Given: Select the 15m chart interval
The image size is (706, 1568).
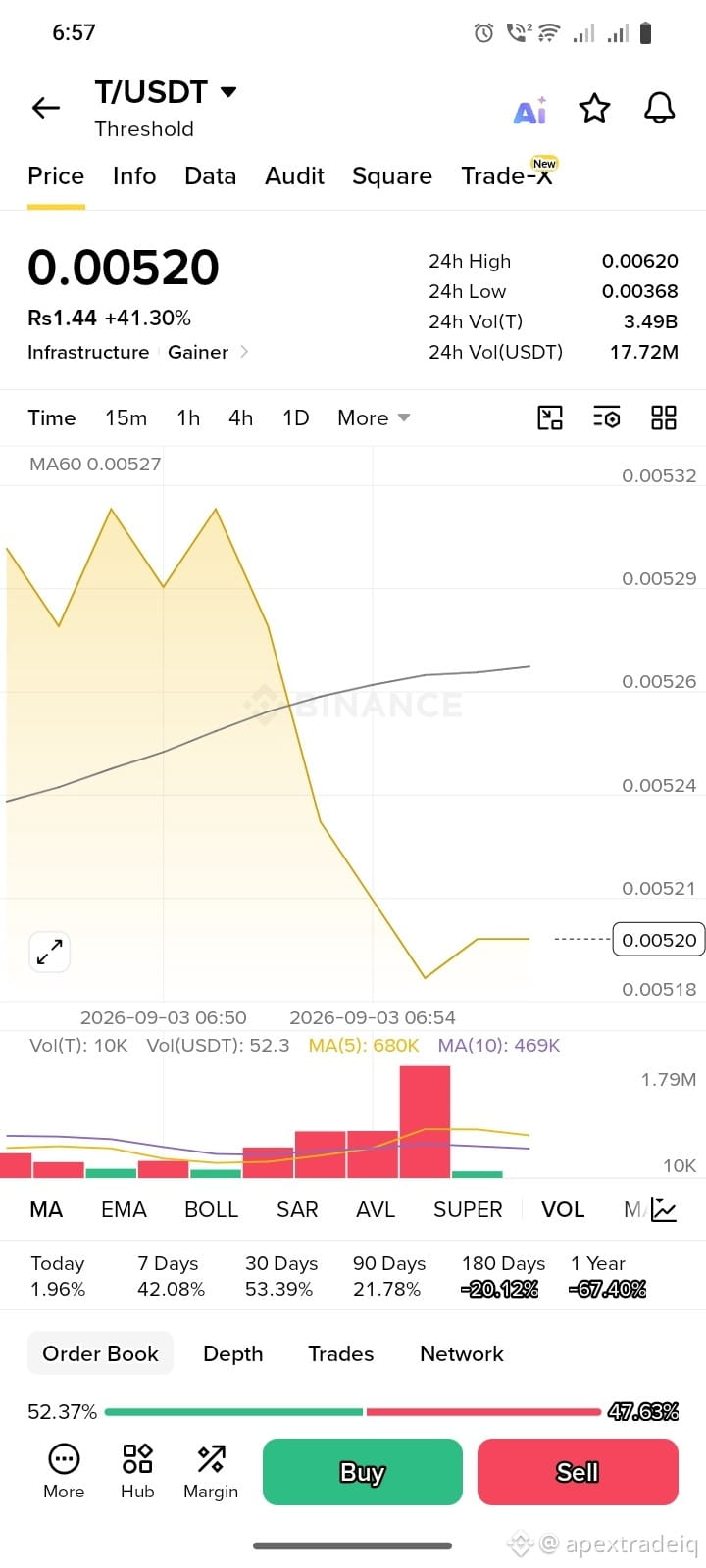Looking at the screenshot, I should coord(126,418).
